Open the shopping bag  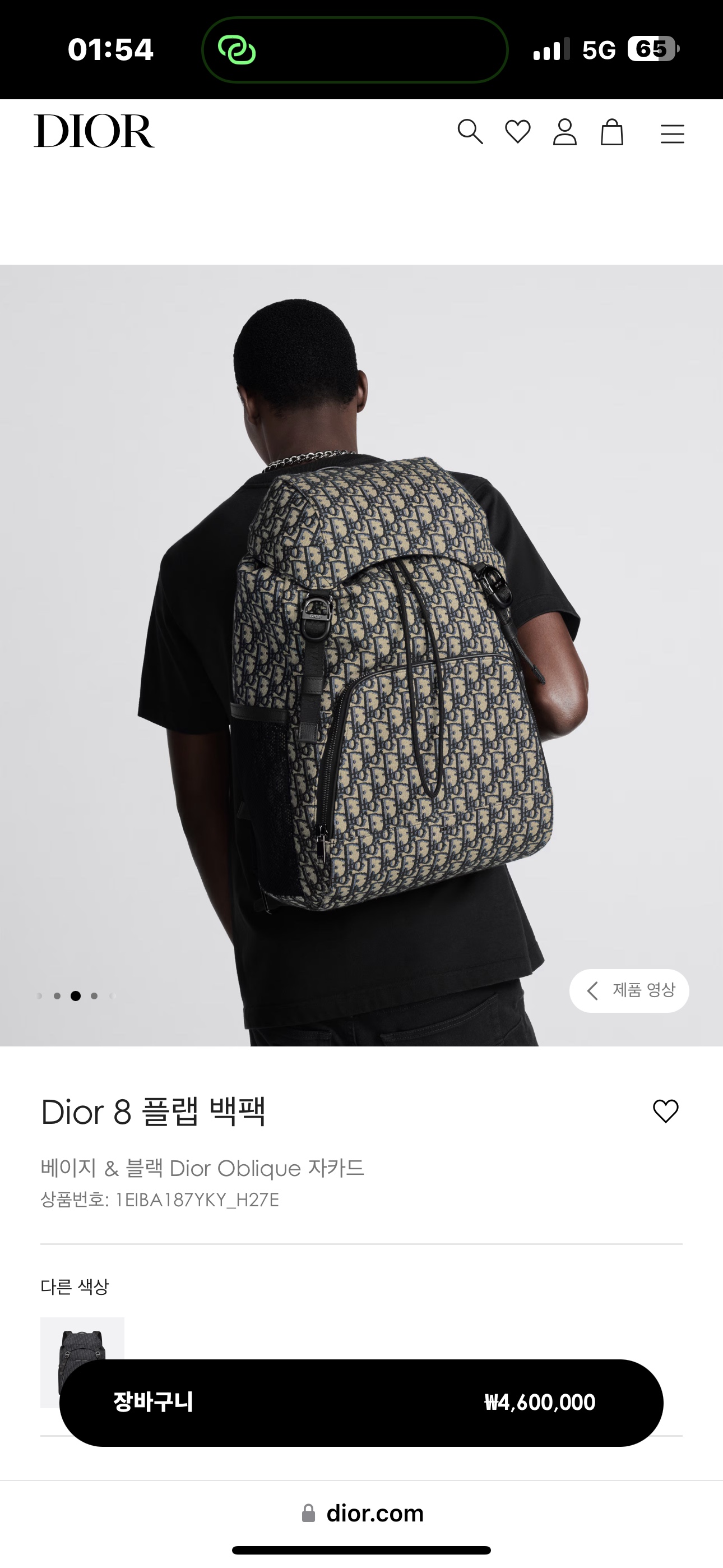(611, 132)
